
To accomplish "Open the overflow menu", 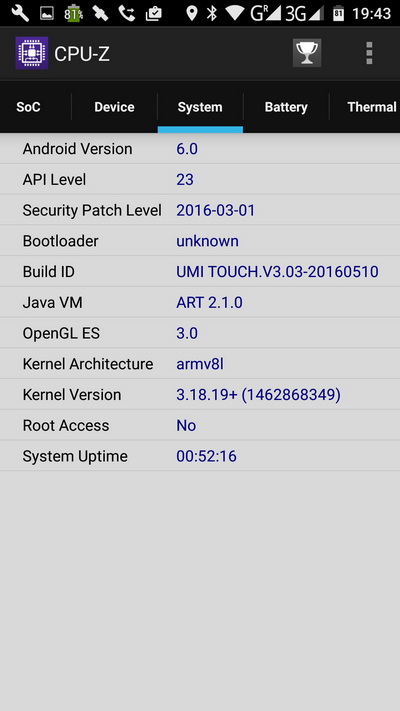I will pos(369,54).
